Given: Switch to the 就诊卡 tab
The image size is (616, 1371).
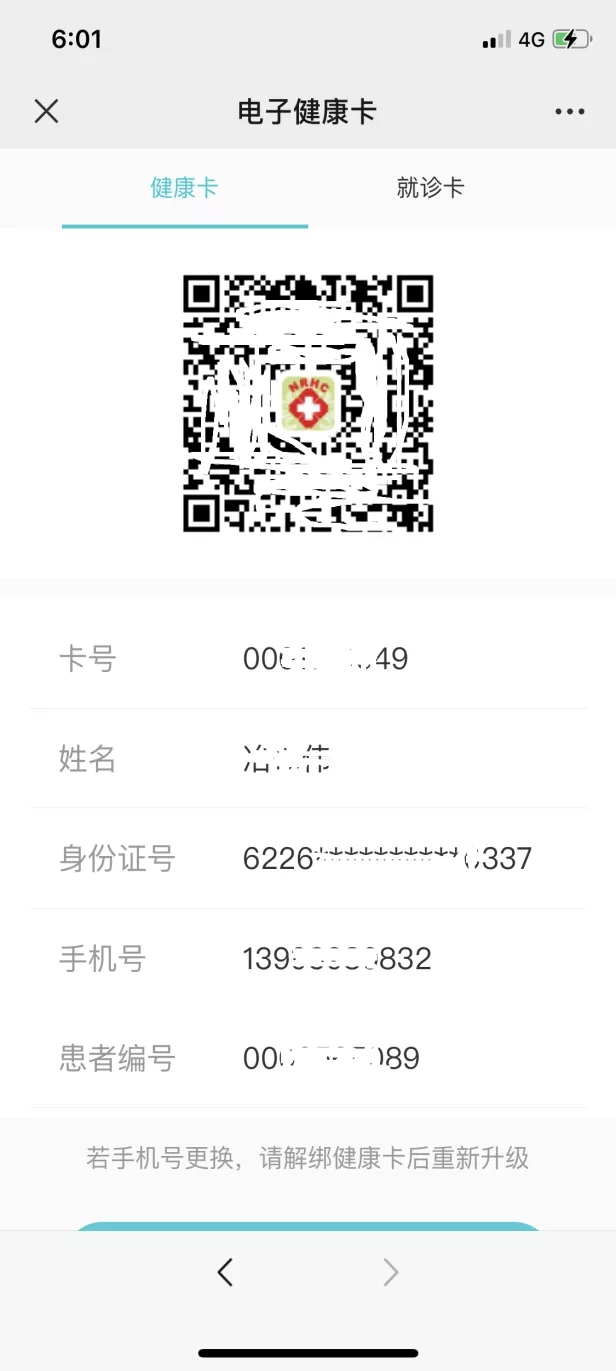Looking at the screenshot, I should coord(430,188).
